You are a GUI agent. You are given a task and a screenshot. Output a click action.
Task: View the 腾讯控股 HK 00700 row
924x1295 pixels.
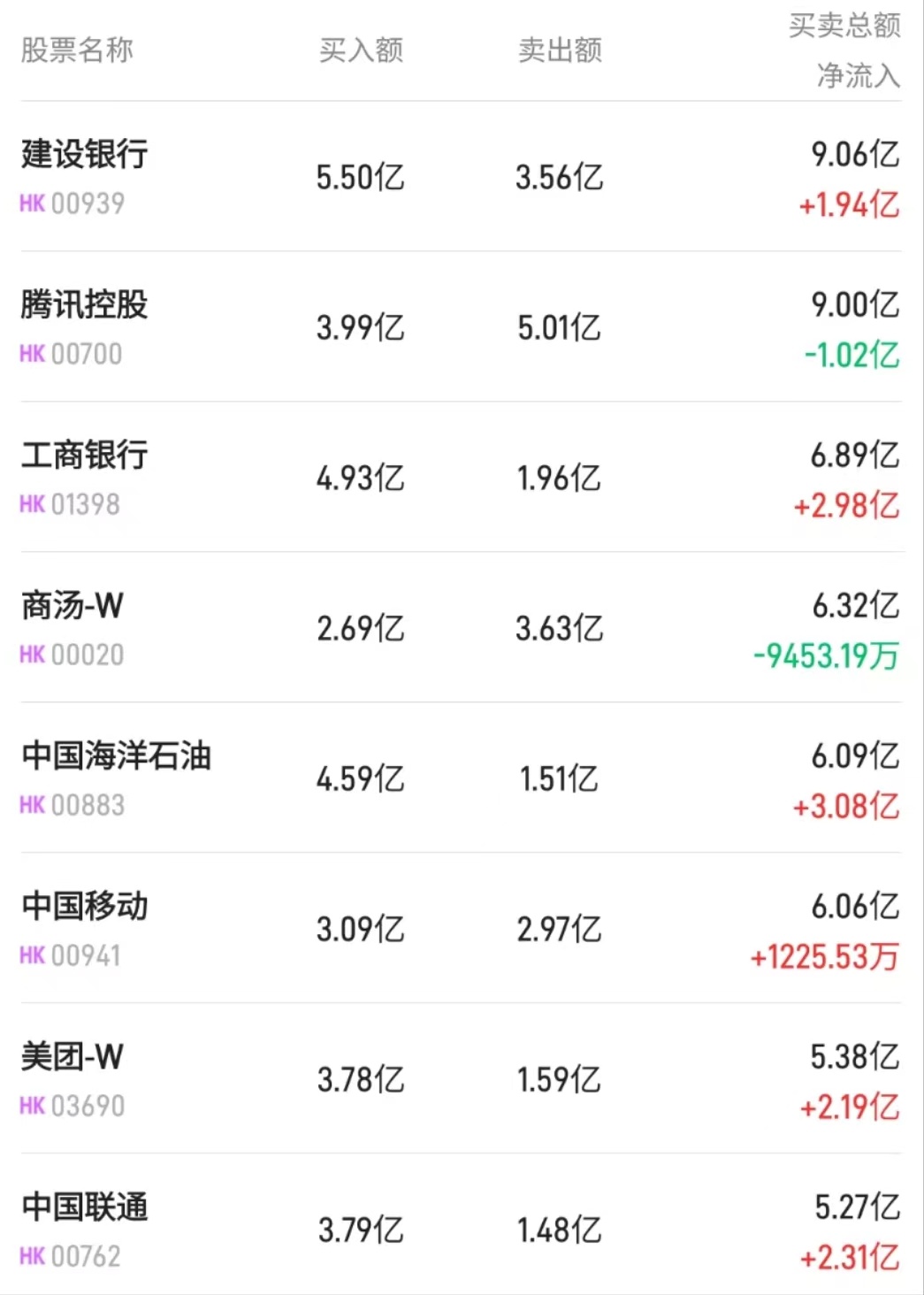[85, 327]
